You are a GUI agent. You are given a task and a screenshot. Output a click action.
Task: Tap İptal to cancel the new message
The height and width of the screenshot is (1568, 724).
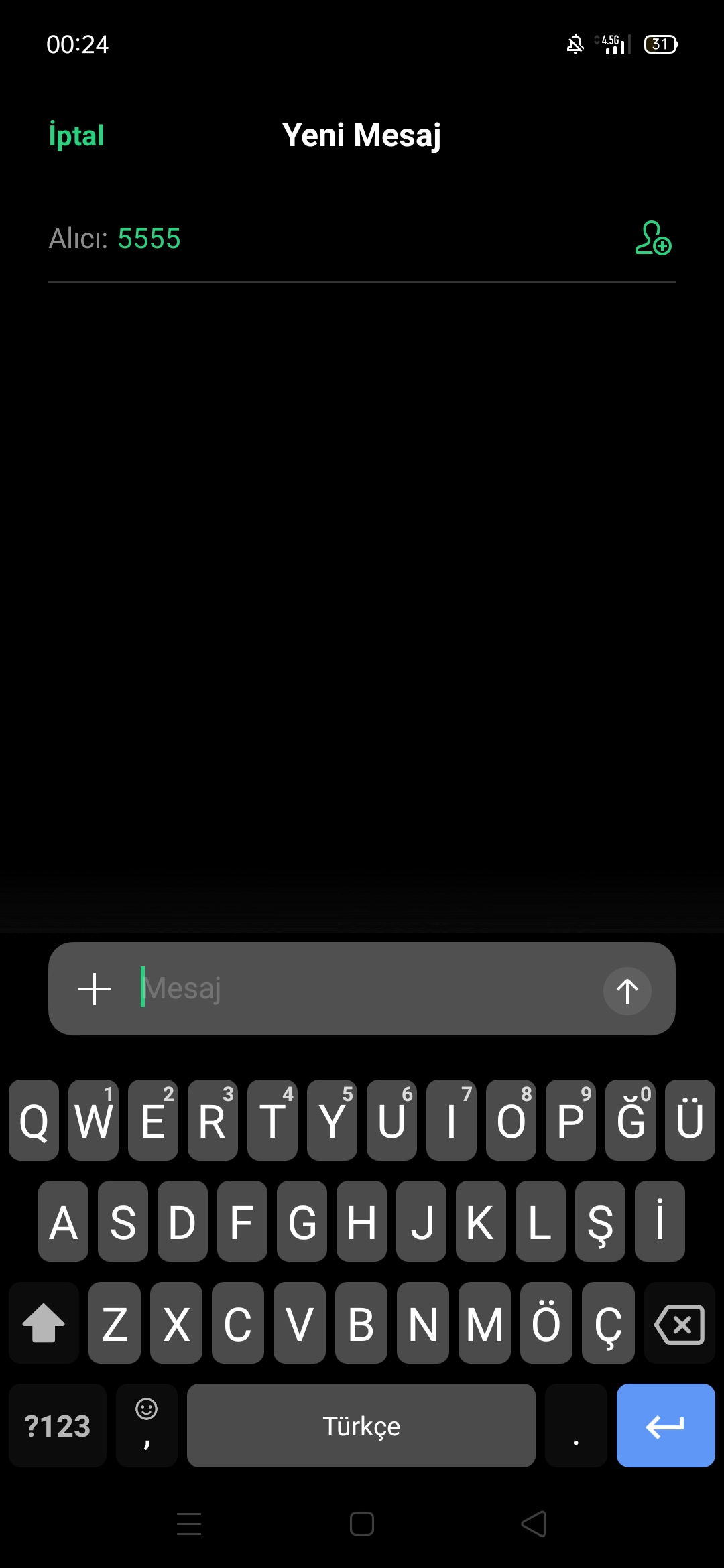76,136
